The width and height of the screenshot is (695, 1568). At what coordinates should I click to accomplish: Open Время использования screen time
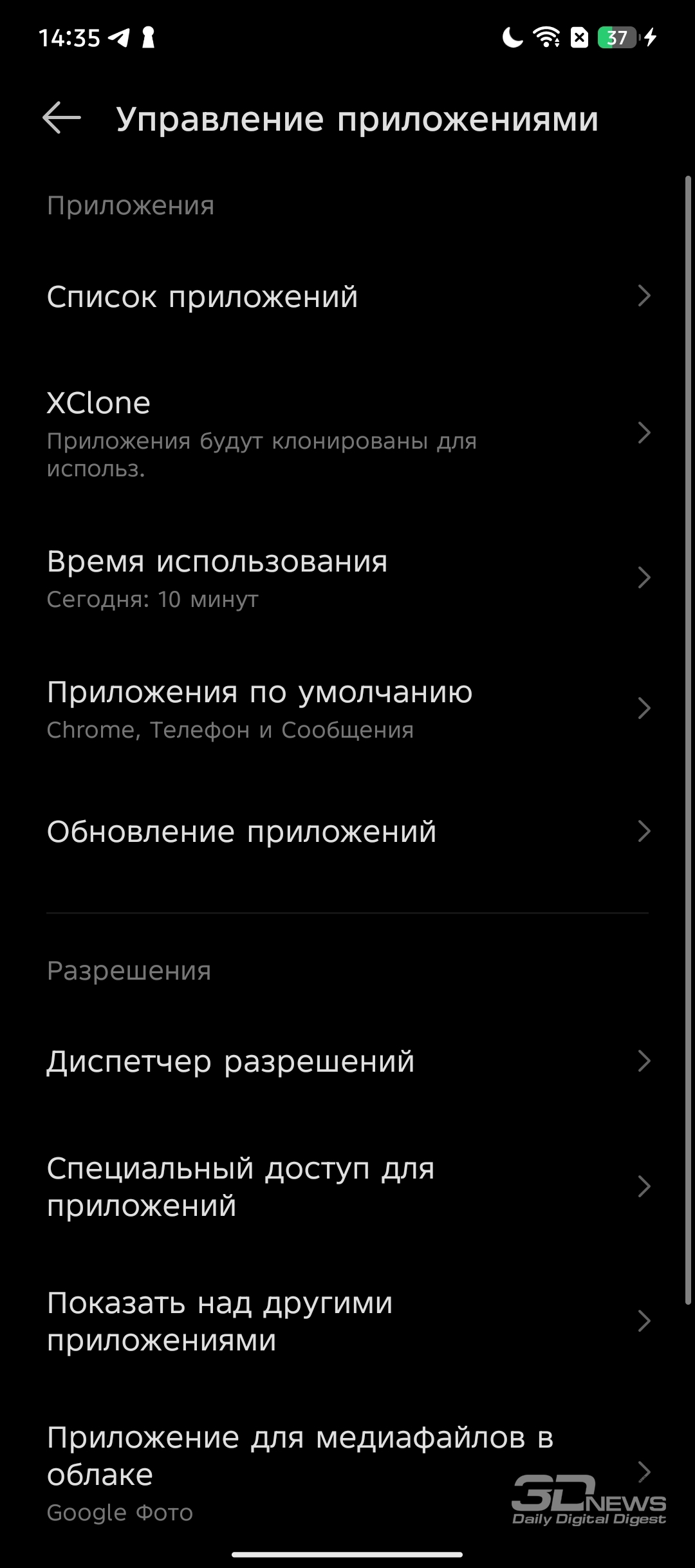click(347, 578)
